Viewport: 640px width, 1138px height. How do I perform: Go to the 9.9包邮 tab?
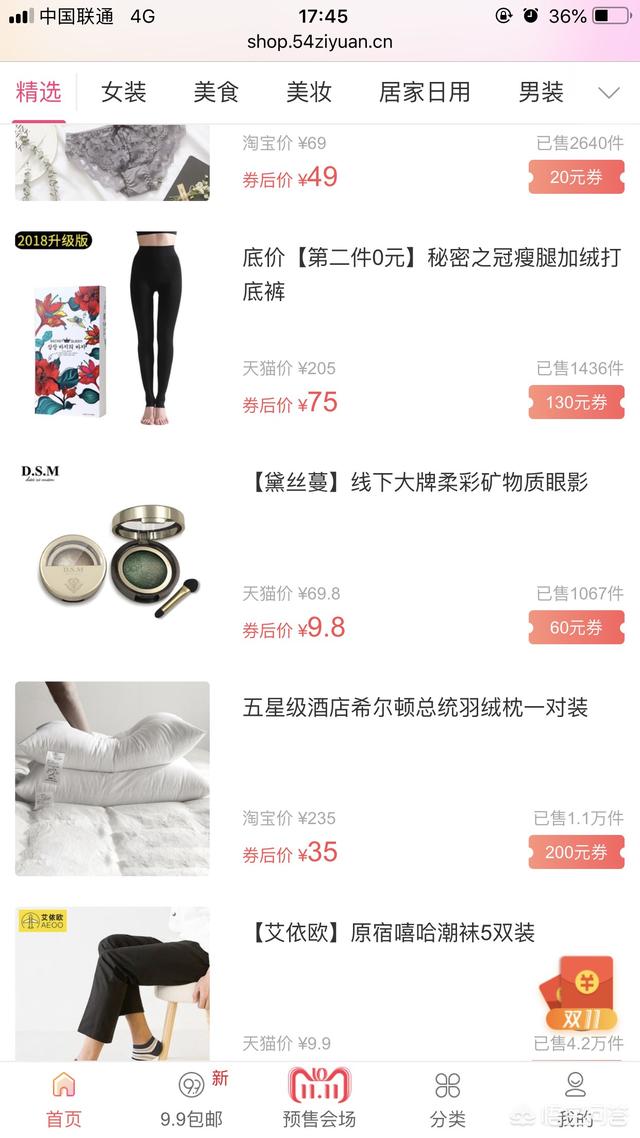coord(192,1098)
